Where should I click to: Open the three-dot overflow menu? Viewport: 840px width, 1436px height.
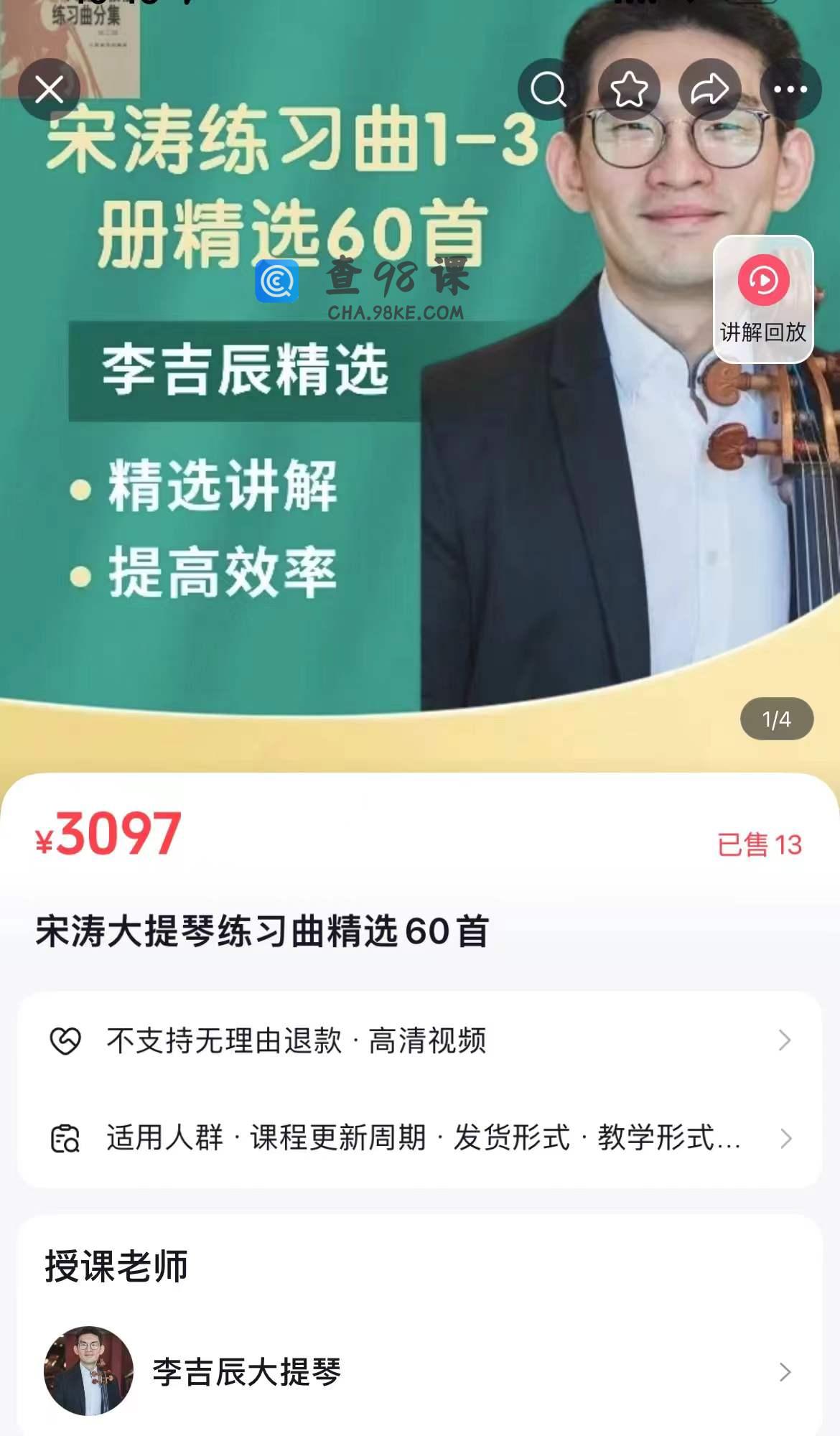click(790, 90)
